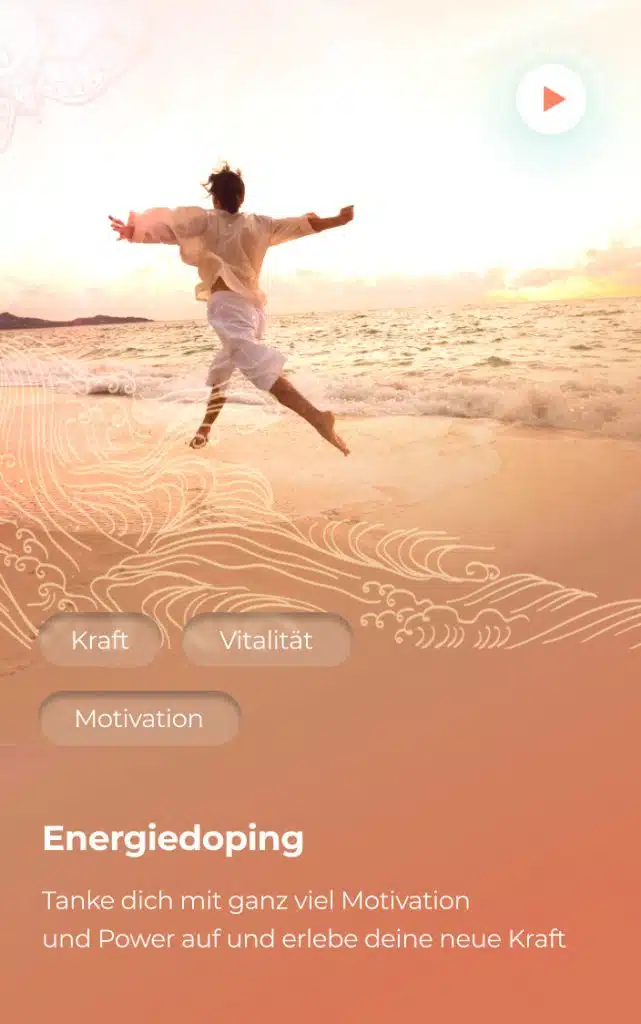
Task: Select the Kraft chip
Action: (99, 641)
